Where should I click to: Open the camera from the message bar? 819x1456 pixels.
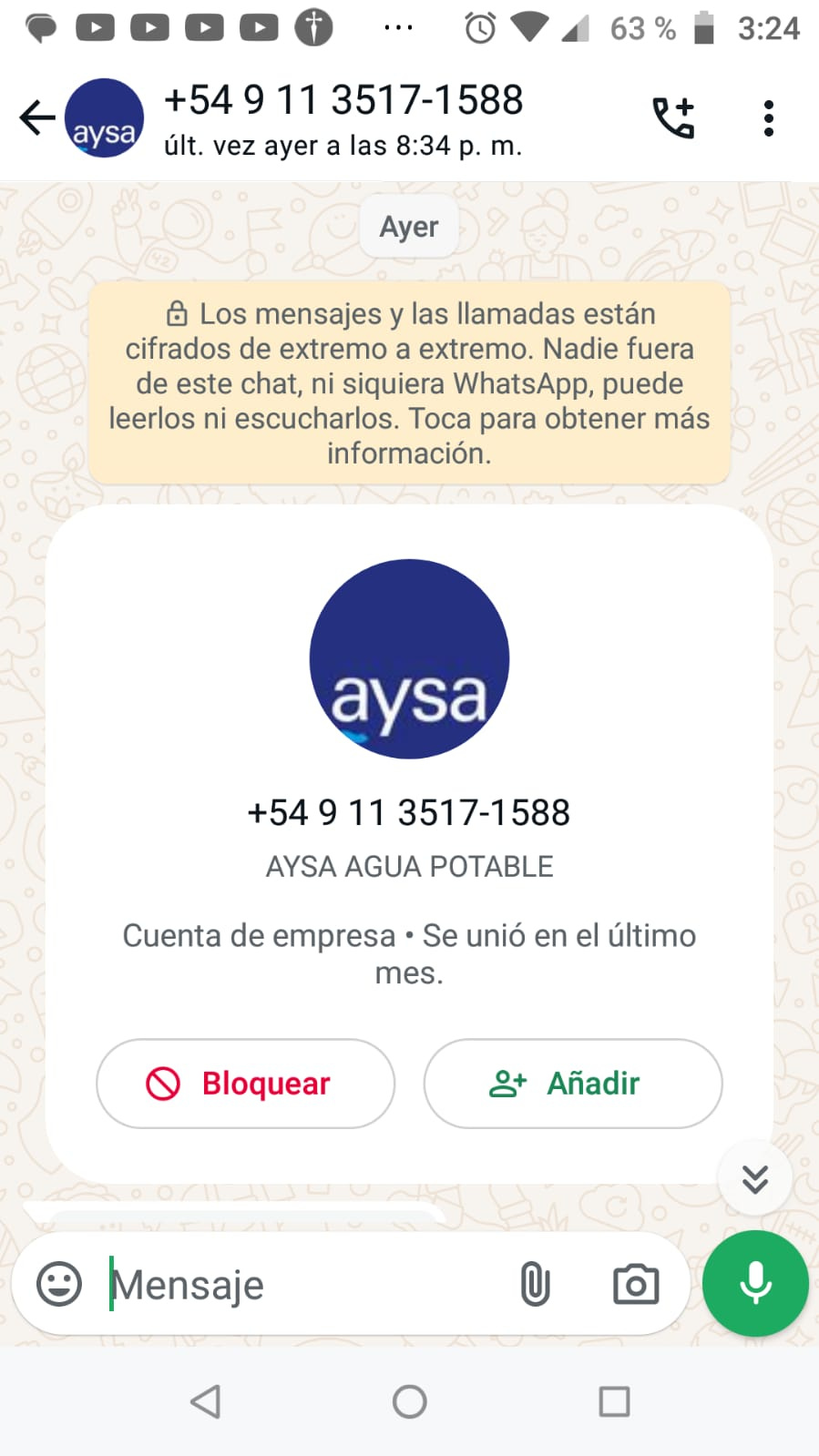tap(635, 1285)
